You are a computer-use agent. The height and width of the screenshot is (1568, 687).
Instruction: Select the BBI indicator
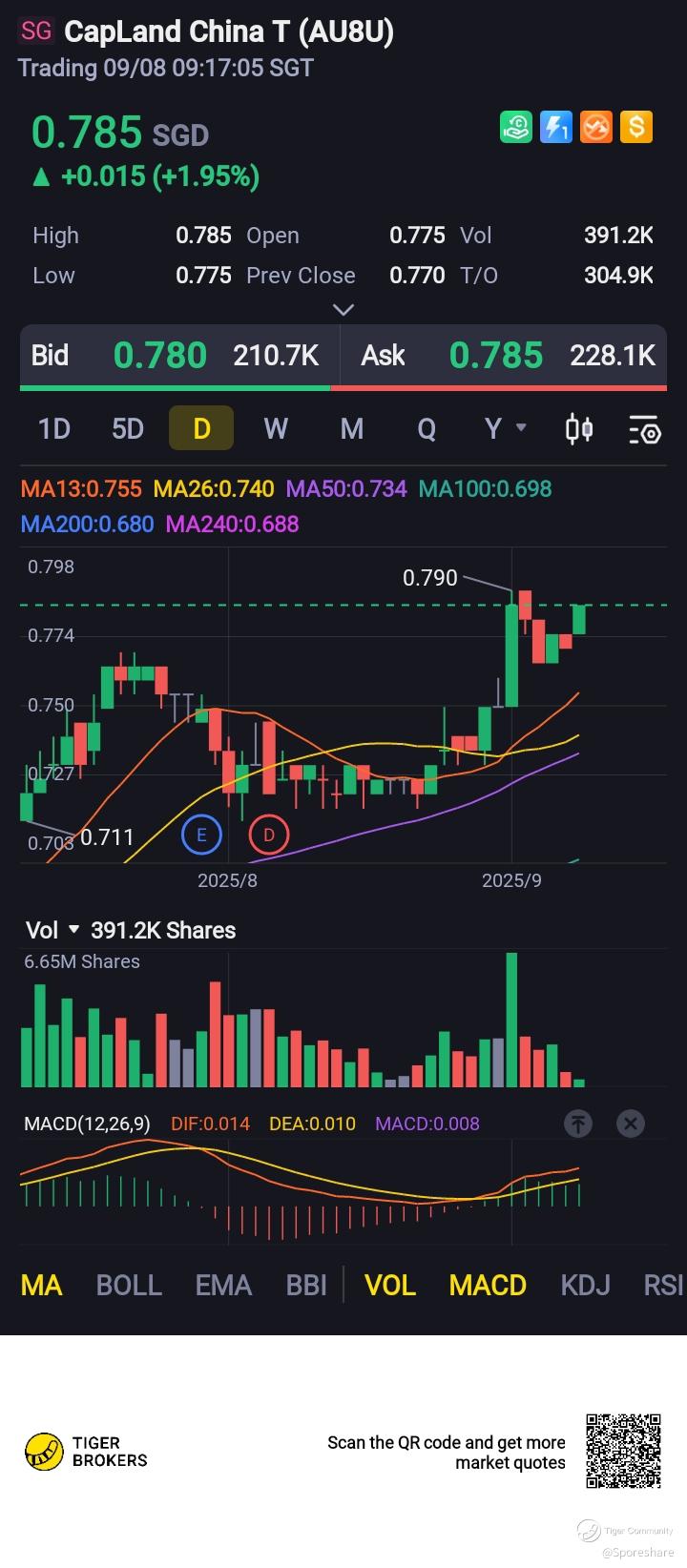pos(306,1286)
